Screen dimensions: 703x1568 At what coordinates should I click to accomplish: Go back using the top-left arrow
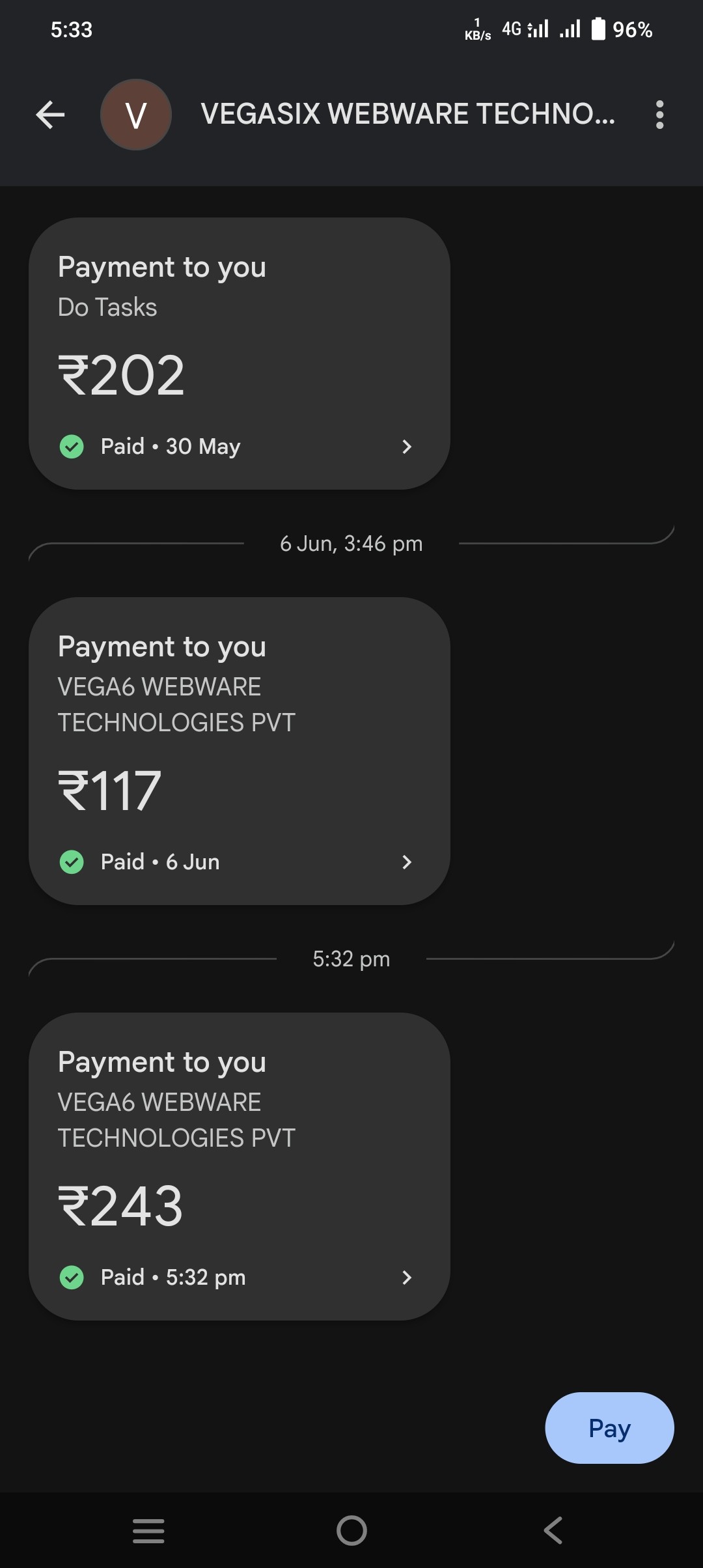point(50,115)
